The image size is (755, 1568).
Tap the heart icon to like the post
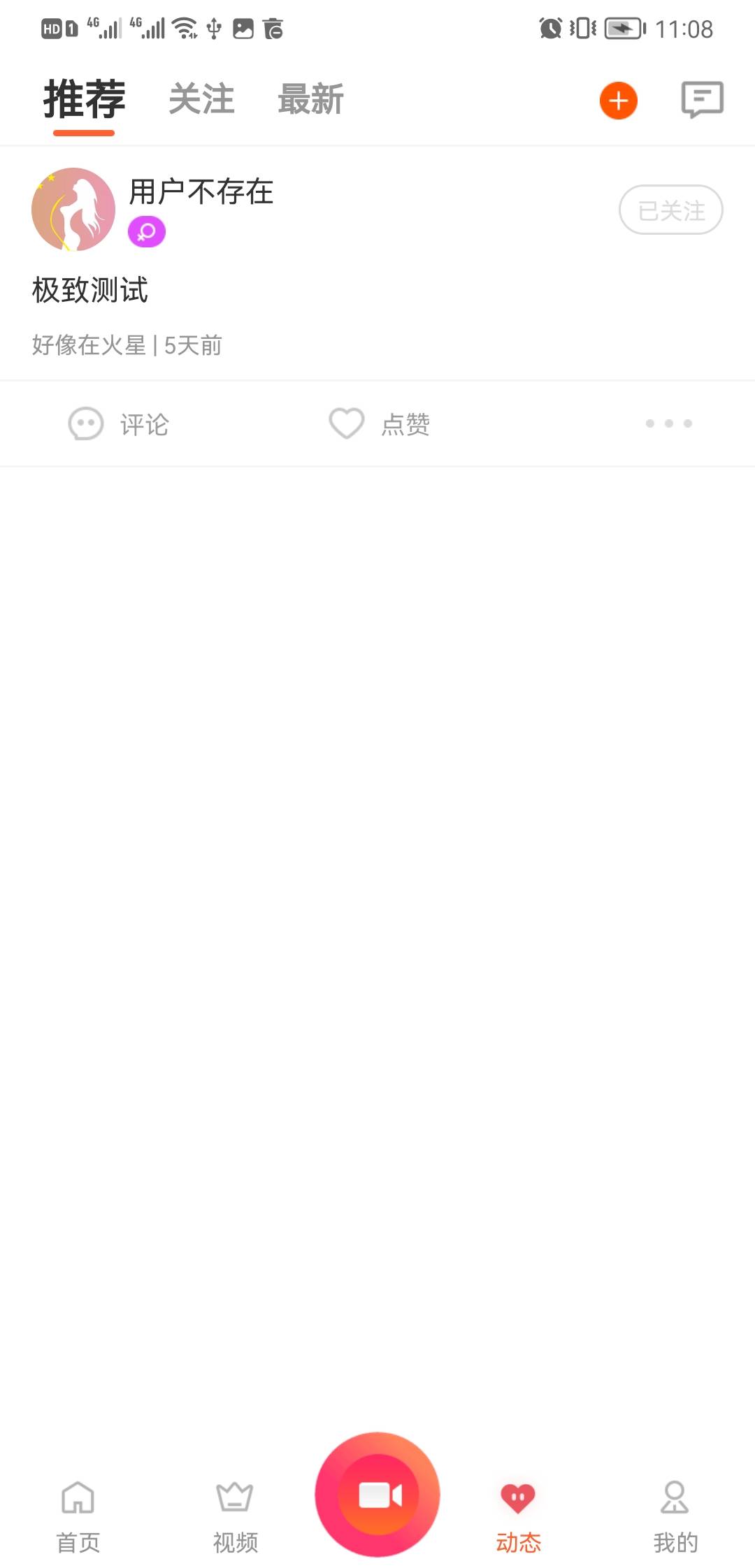pos(346,423)
